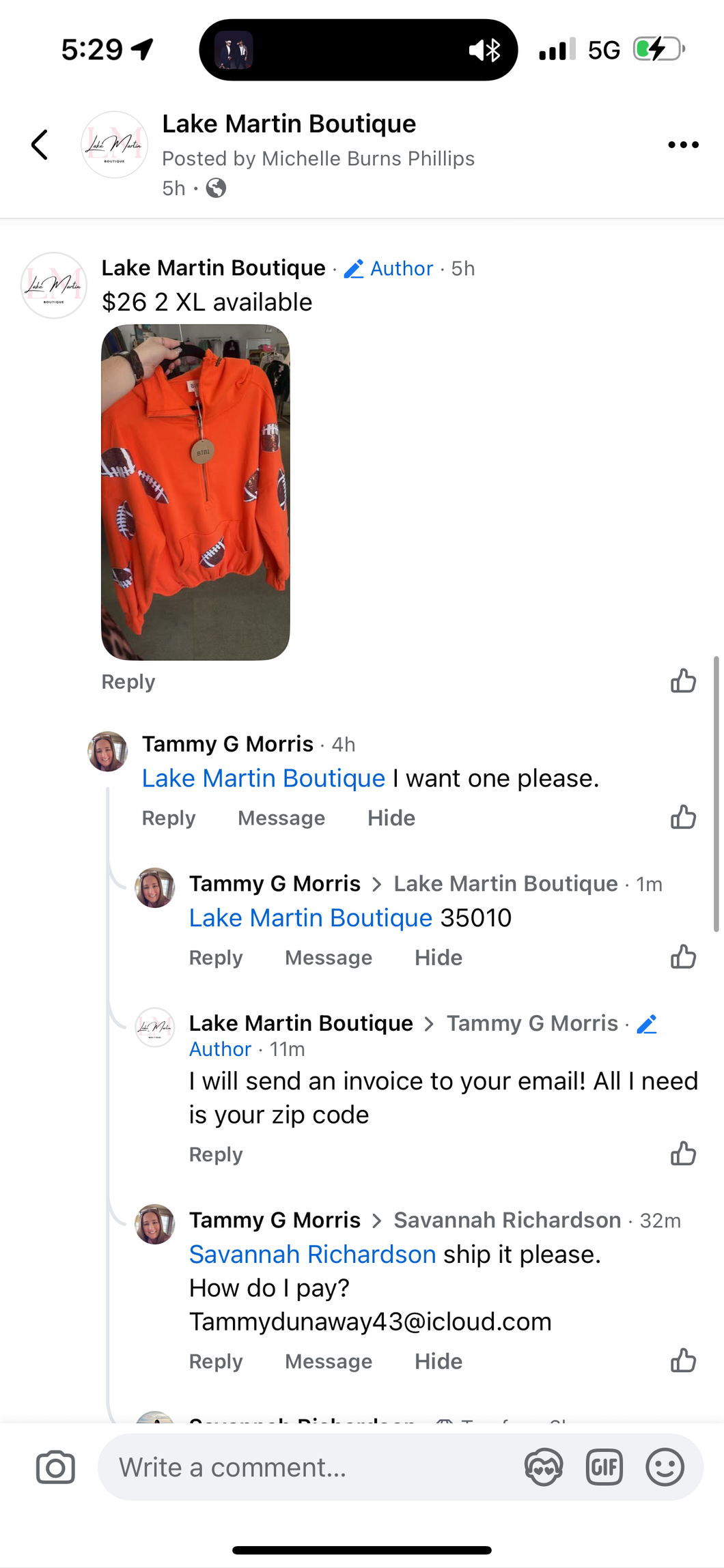This screenshot has height=1568, width=724.
Task: Open the Savannah Richardson mention link
Action: 312,1254
